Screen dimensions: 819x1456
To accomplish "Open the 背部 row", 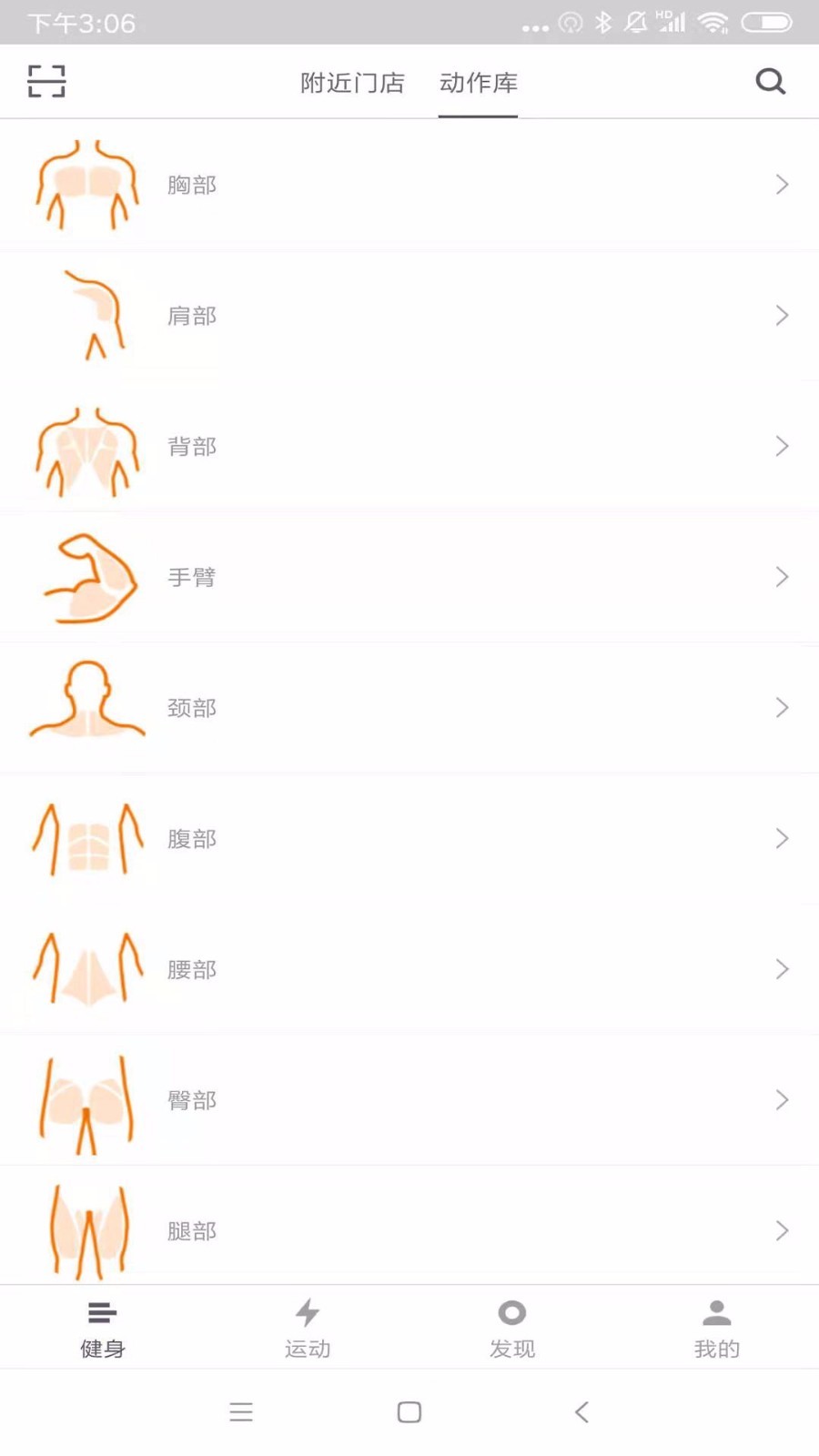I will coord(409,447).
